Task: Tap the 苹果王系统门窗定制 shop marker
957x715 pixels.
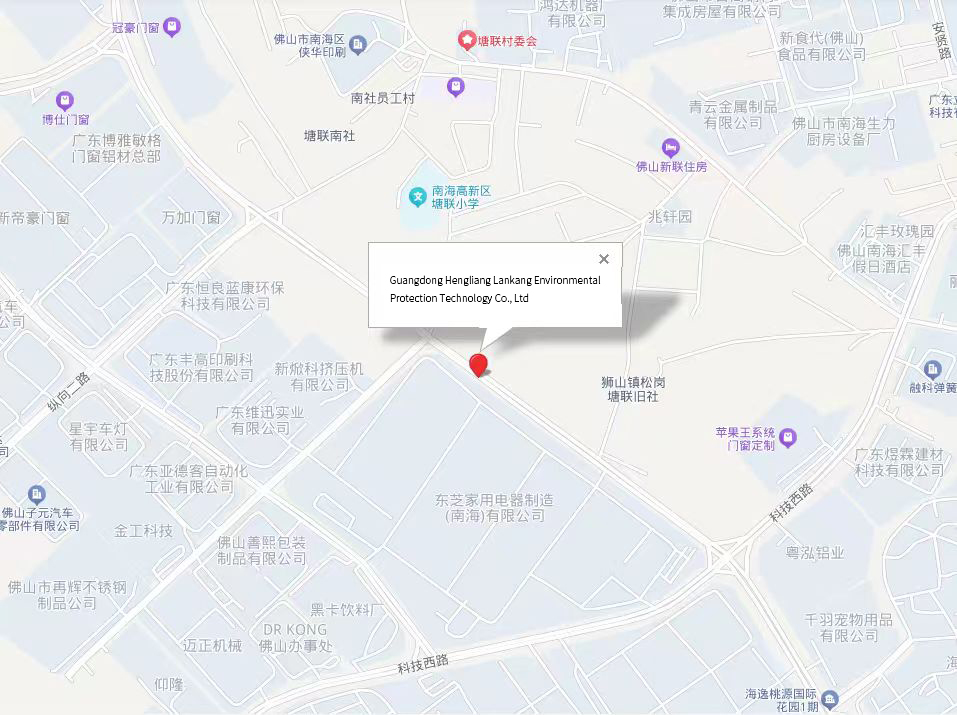Action: pos(788,437)
